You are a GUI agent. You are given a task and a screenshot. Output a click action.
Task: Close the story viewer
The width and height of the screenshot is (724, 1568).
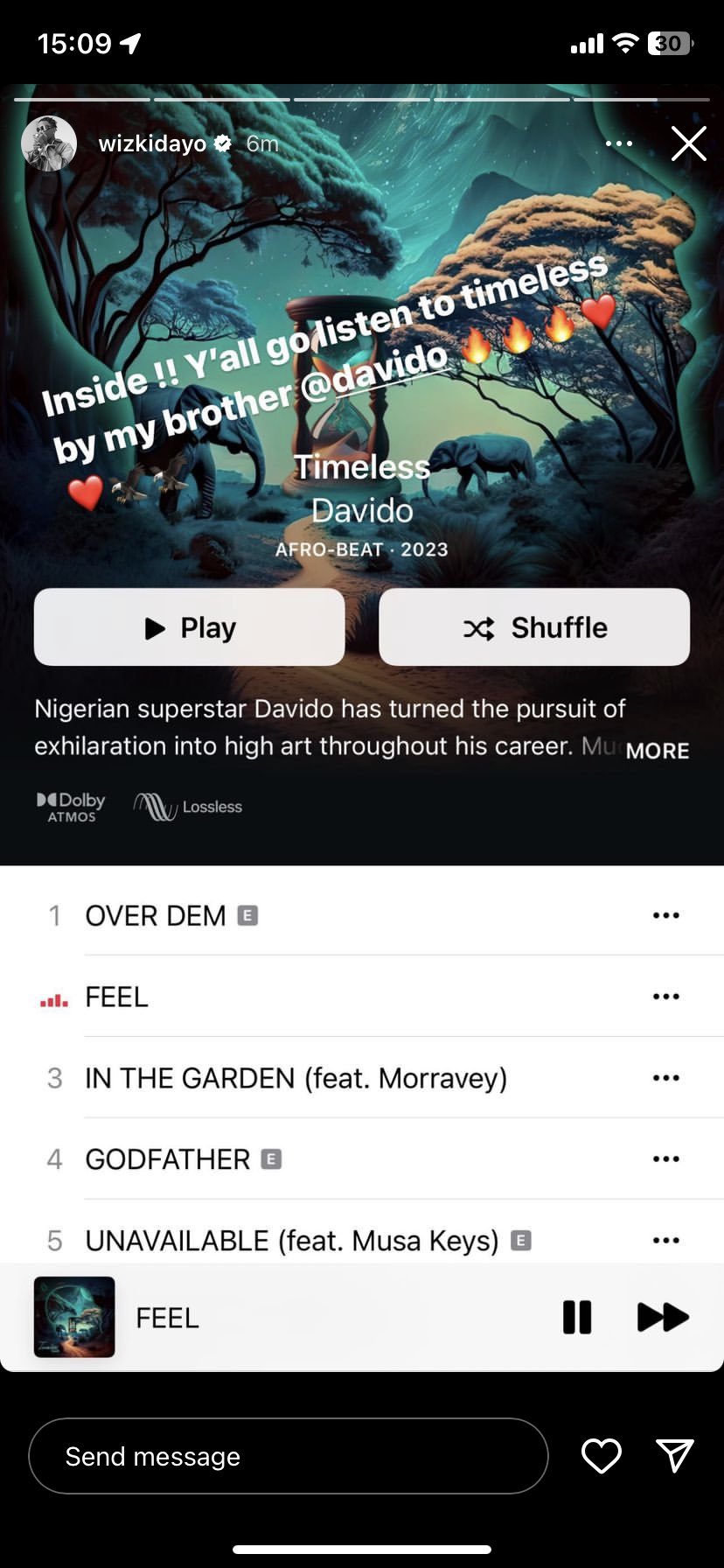[x=688, y=143]
